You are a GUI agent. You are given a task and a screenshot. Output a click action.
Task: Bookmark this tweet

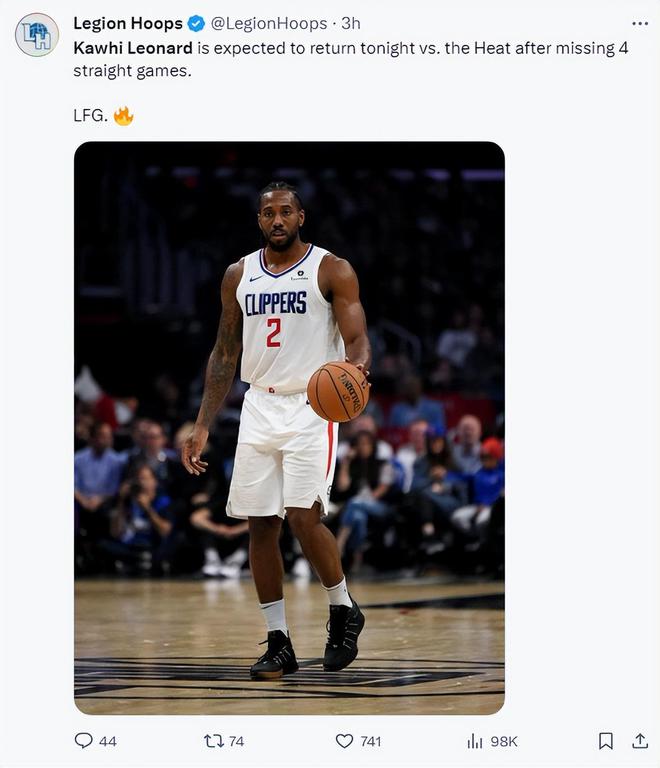(x=605, y=741)
